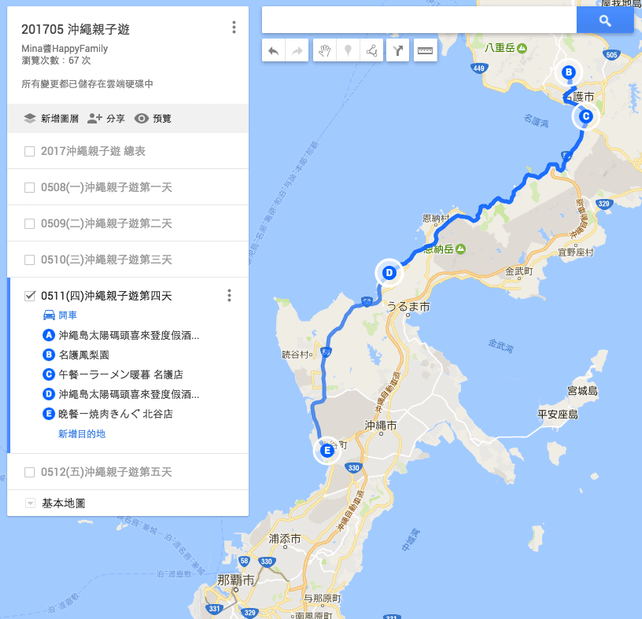Expand the 基本地圖 base map dropdown
This screenshot has width=642, height=619.
point(30,503)
